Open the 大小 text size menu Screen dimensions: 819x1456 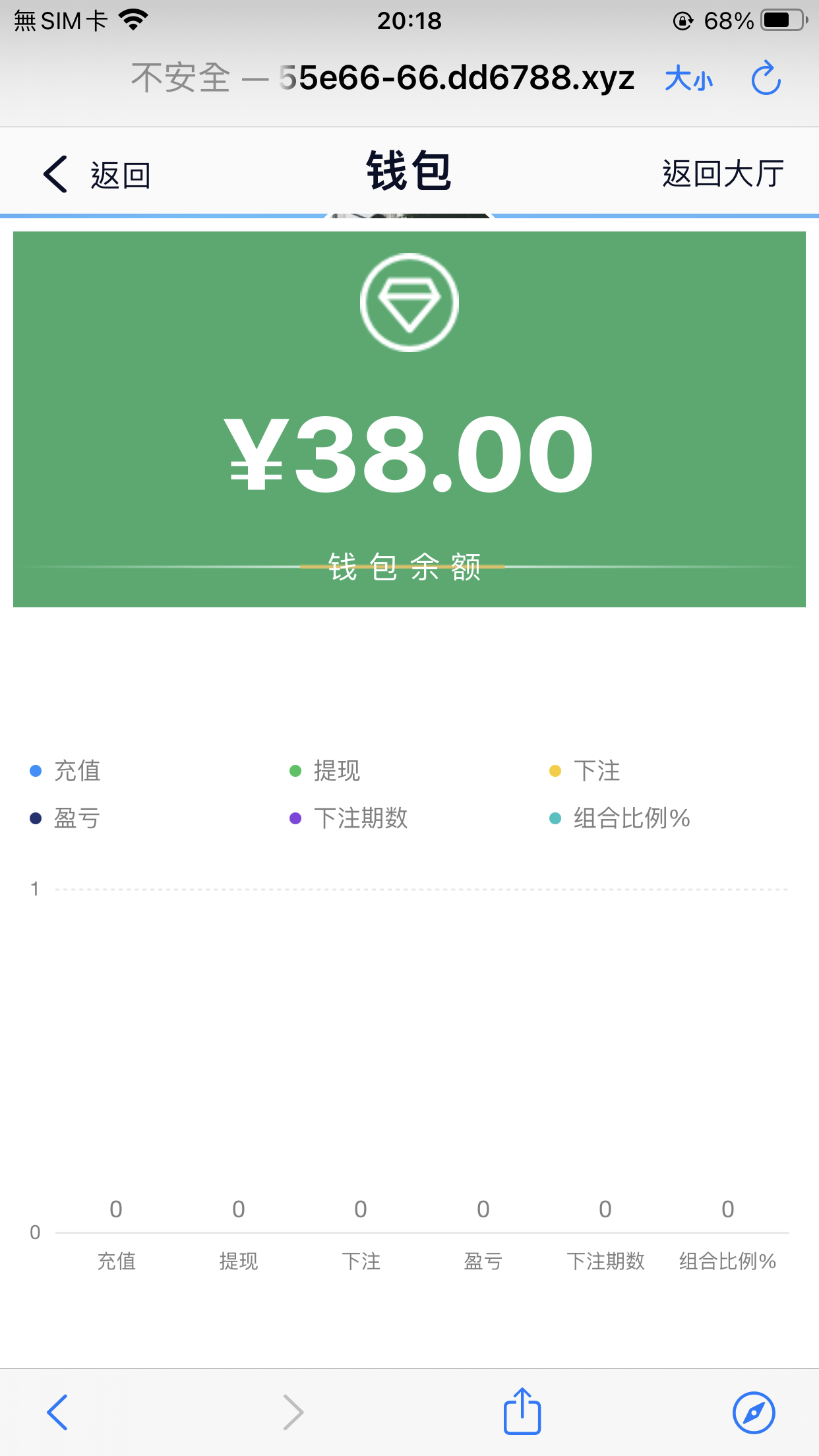coord(689,79)
